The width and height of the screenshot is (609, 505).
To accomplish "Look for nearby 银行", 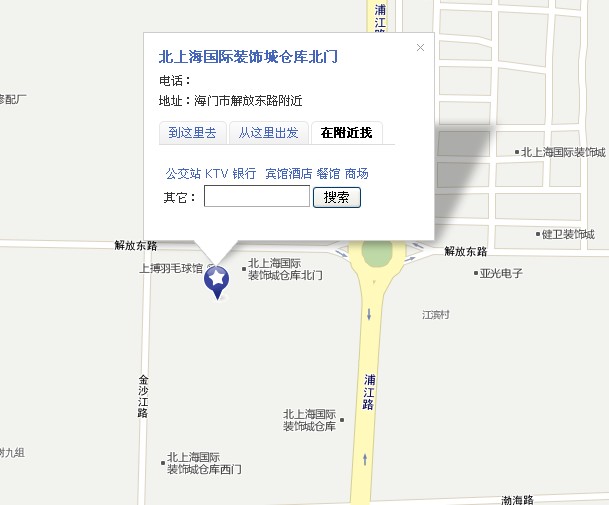I will pos(245,174).
